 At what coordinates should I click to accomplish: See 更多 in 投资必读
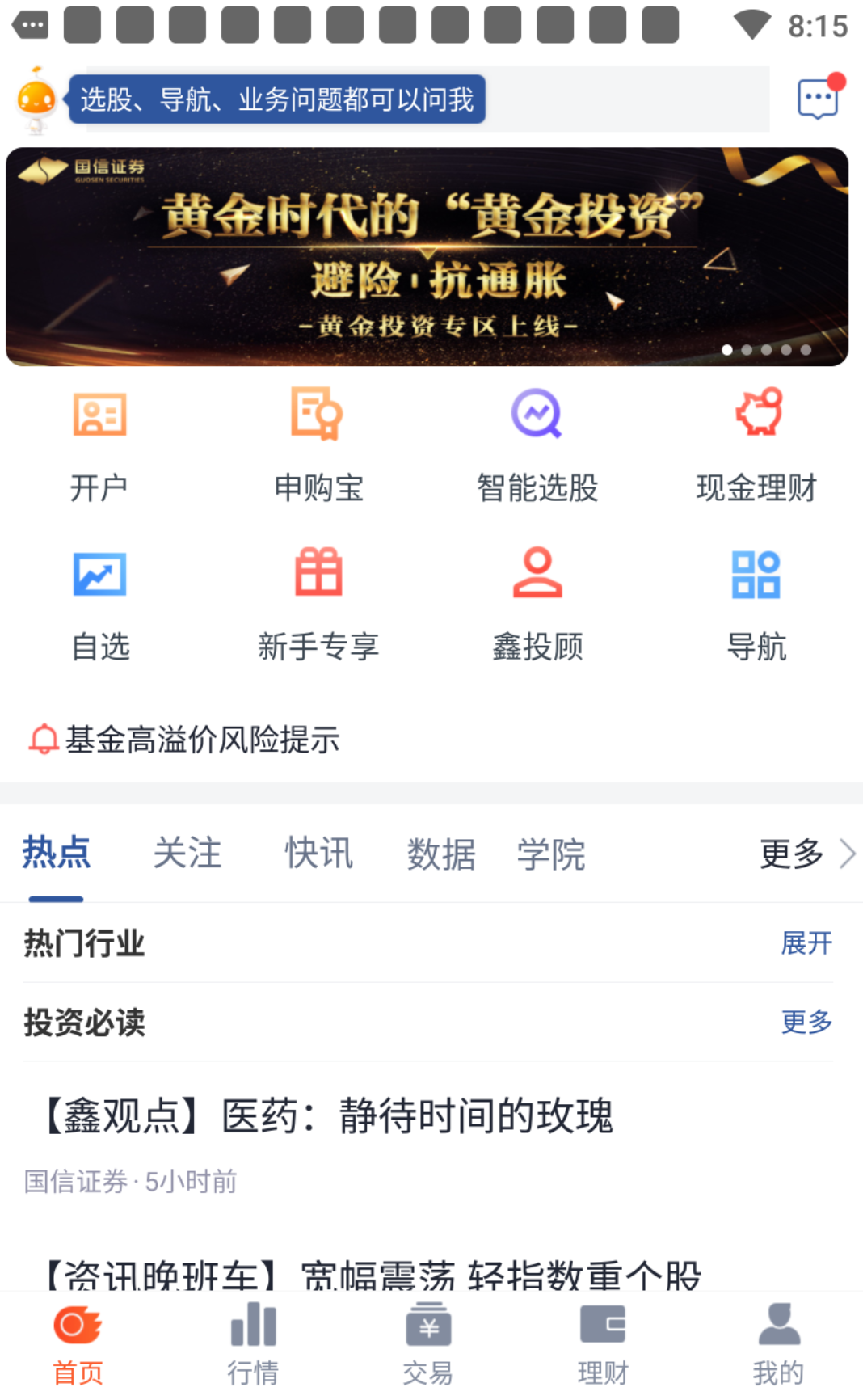[x=806, y=1022]
